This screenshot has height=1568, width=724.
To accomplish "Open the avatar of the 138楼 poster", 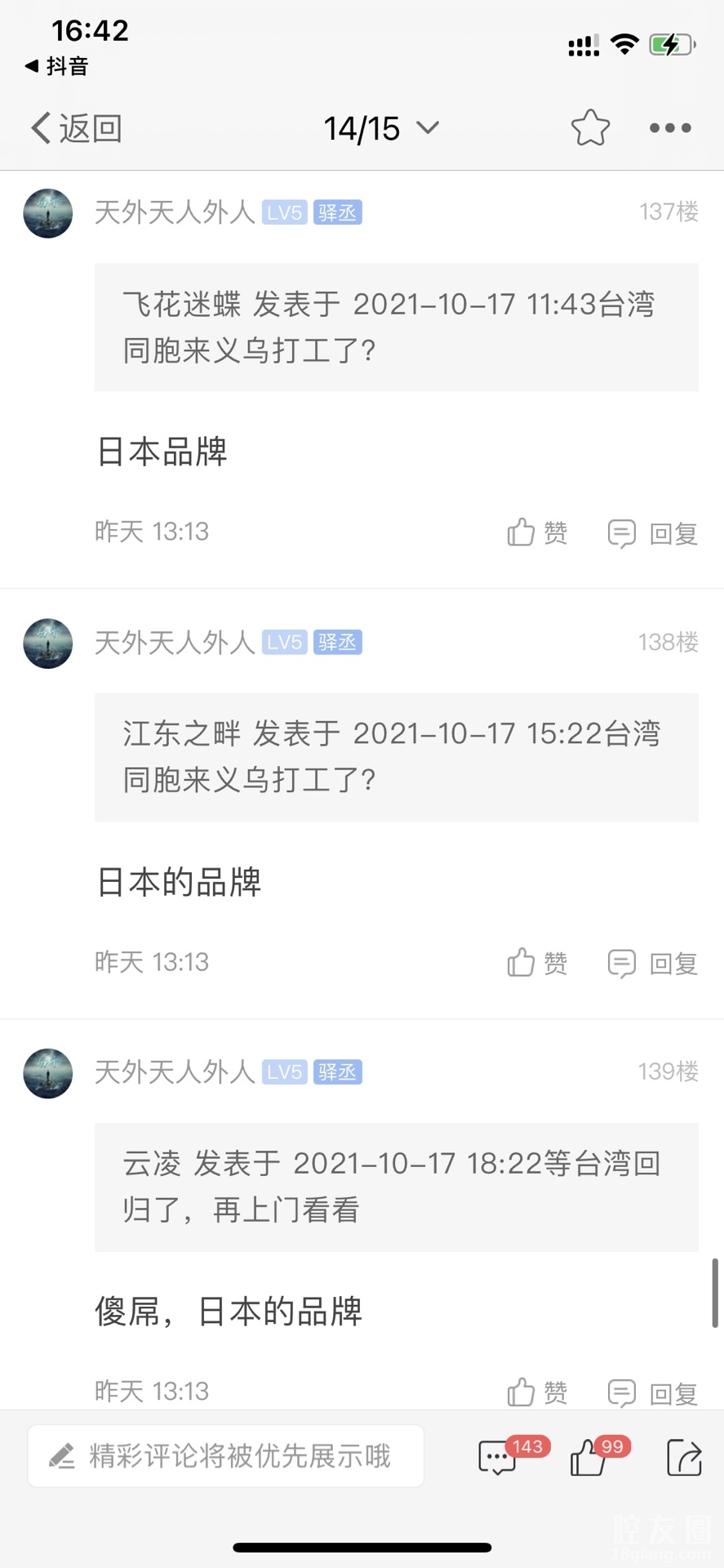I will pyautogui.click(x=48, y=644).
